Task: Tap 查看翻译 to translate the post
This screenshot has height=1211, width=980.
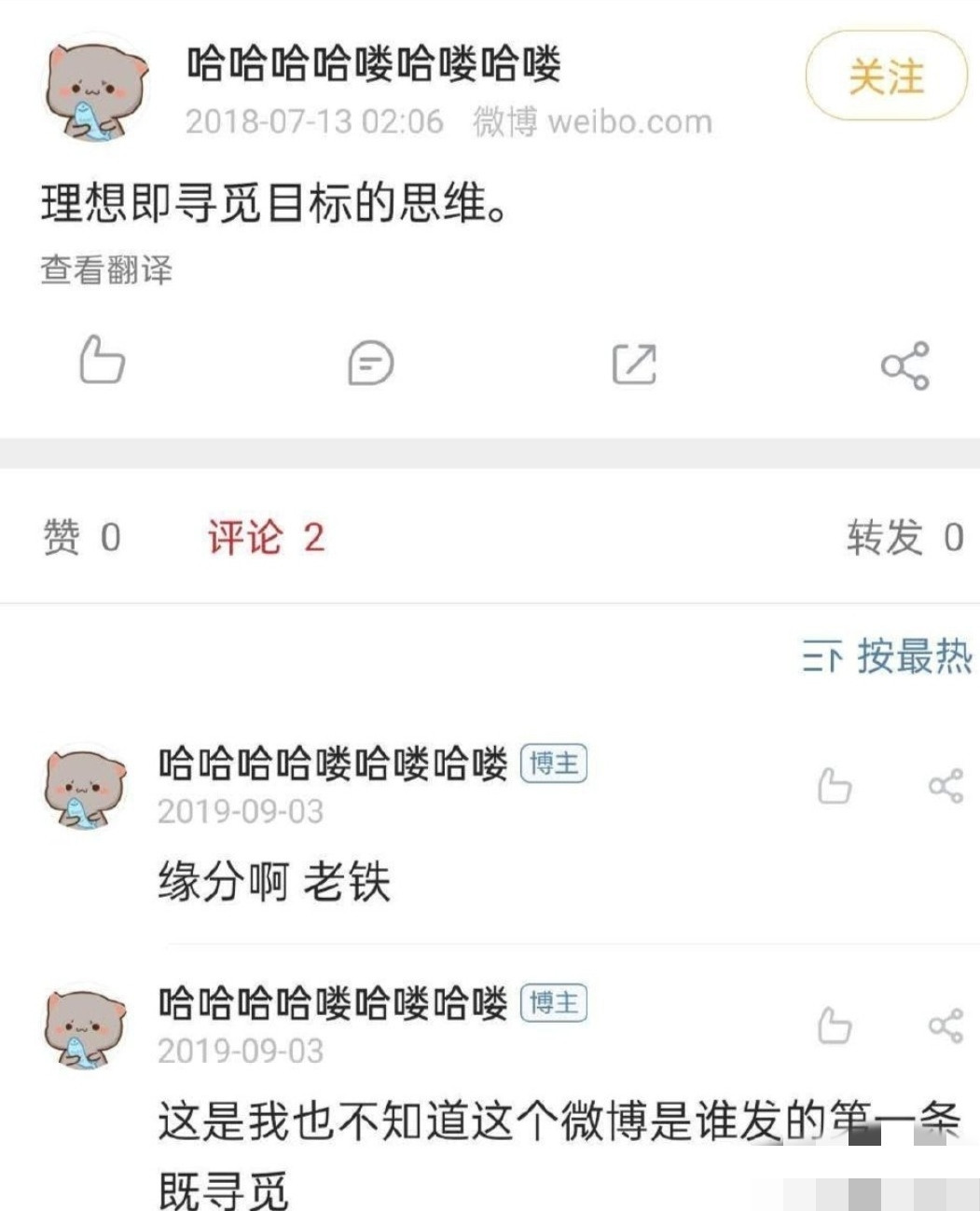Action: (x=106, y=269)
